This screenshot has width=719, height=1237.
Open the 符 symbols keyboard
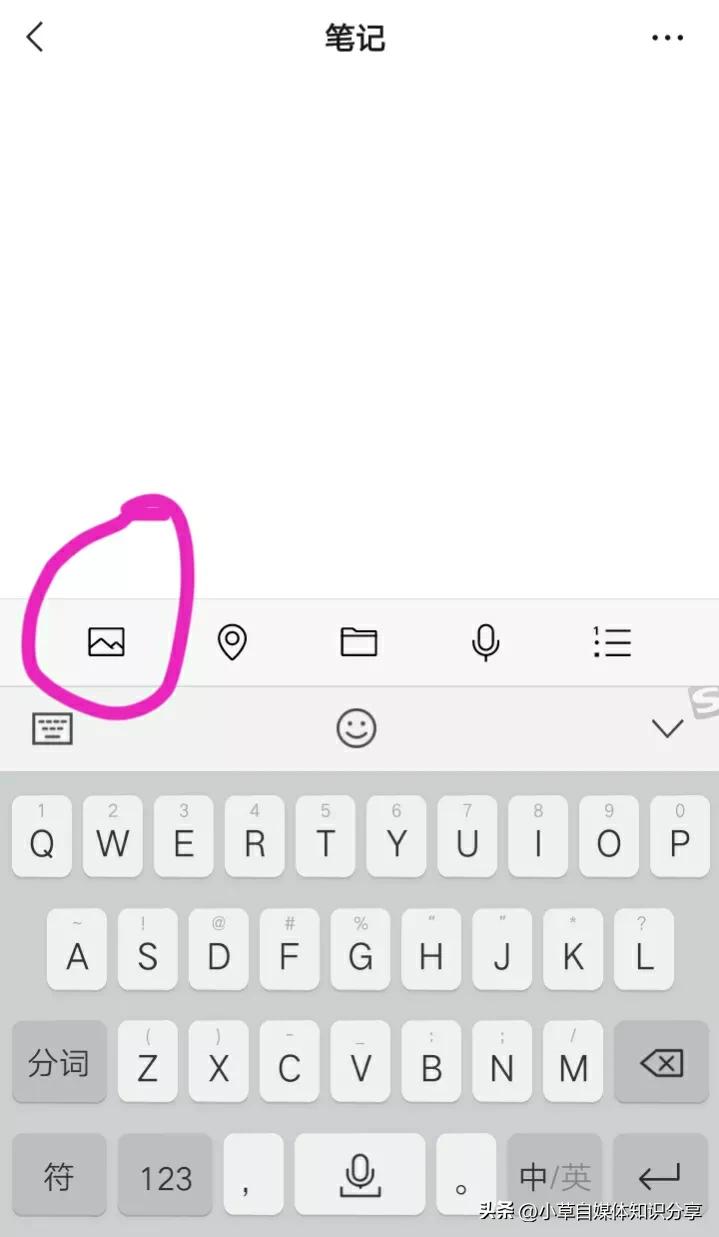[59, 1177]
